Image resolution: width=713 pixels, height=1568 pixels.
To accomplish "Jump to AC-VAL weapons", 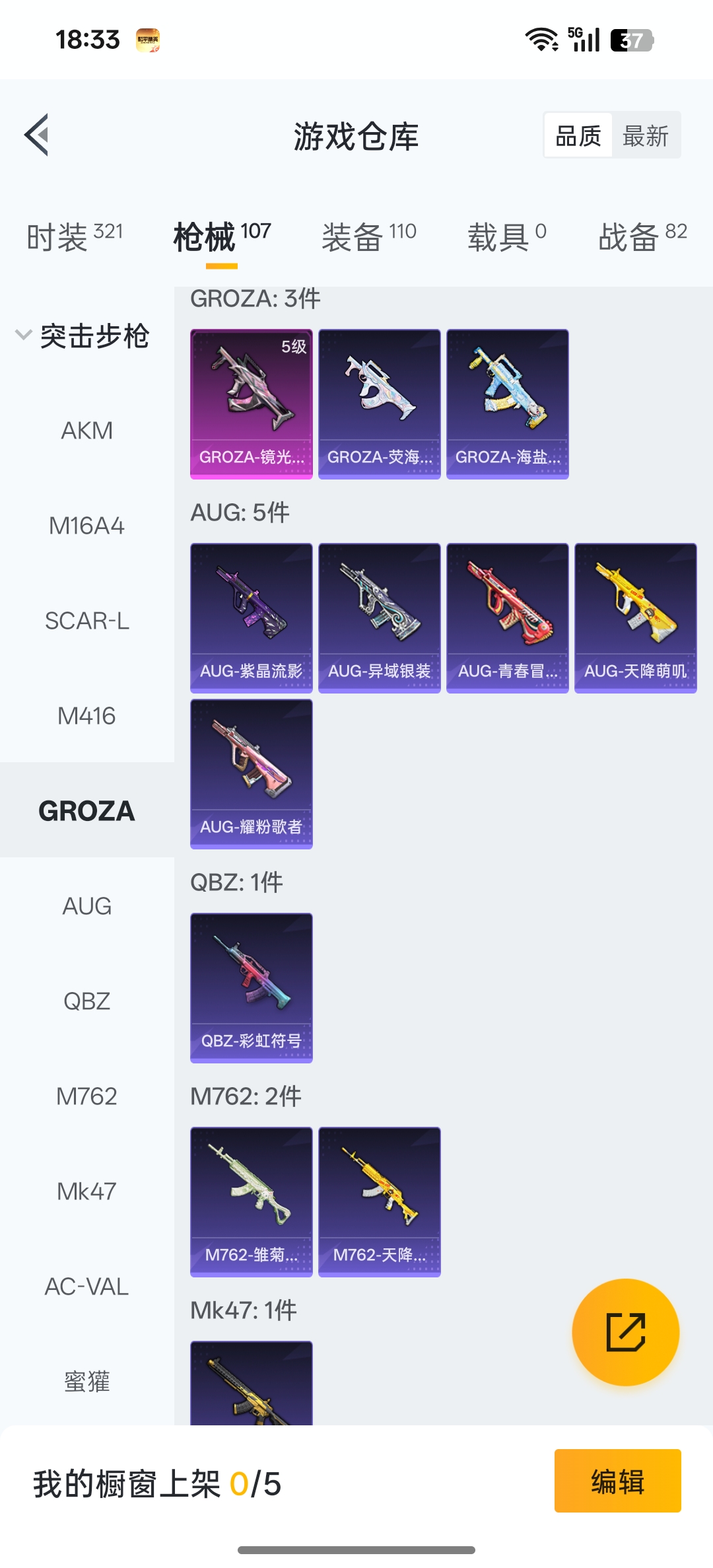I will pos(86,1287).
